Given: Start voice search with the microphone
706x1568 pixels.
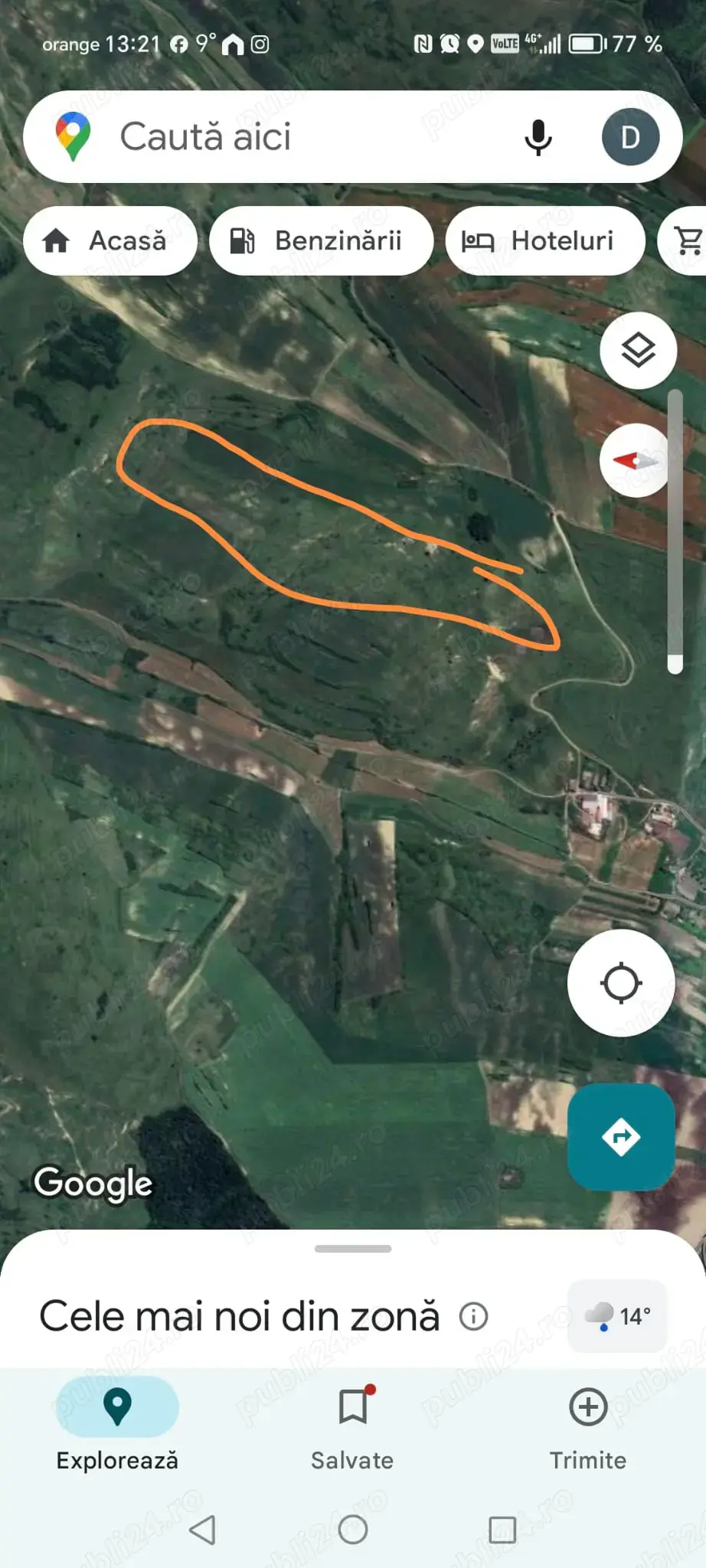Looking at the screenshot, I should [538, 137].
